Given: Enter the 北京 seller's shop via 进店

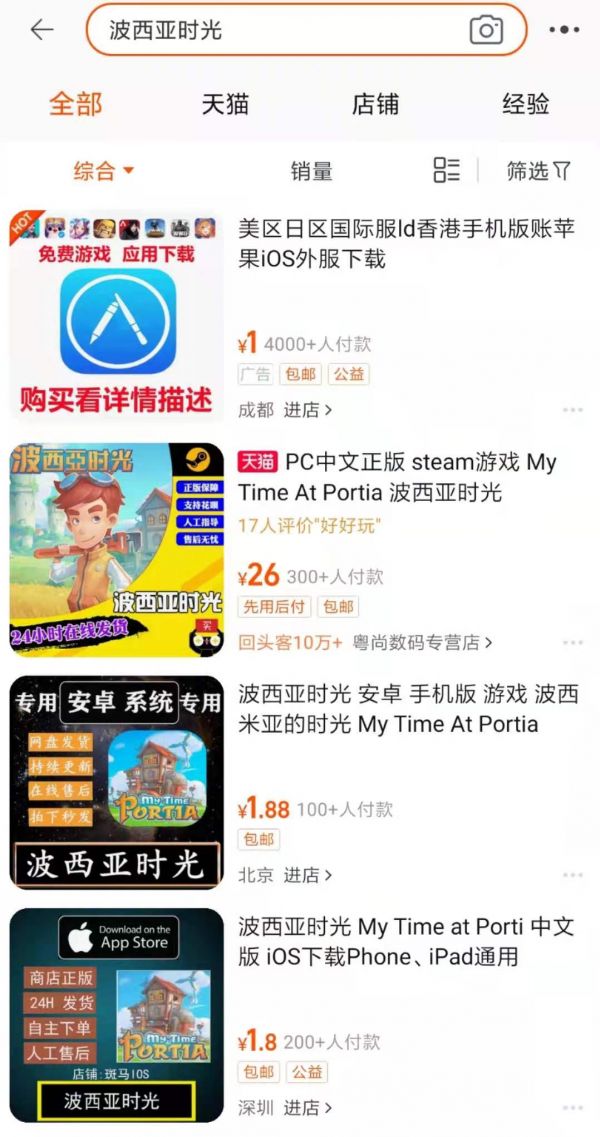Looking at the screenshot, I should pos(307,875).
